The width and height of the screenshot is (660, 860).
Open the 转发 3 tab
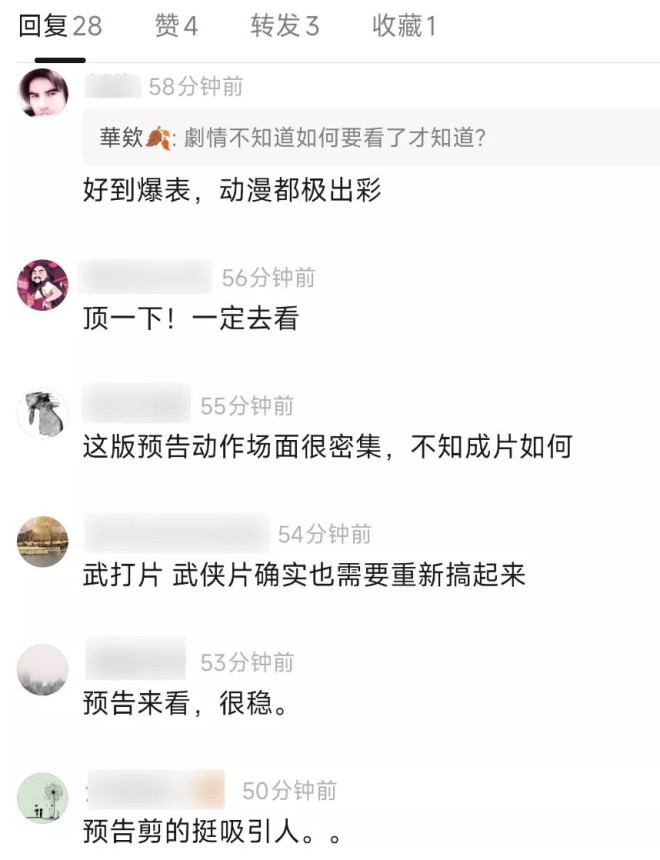pos(285,26)
